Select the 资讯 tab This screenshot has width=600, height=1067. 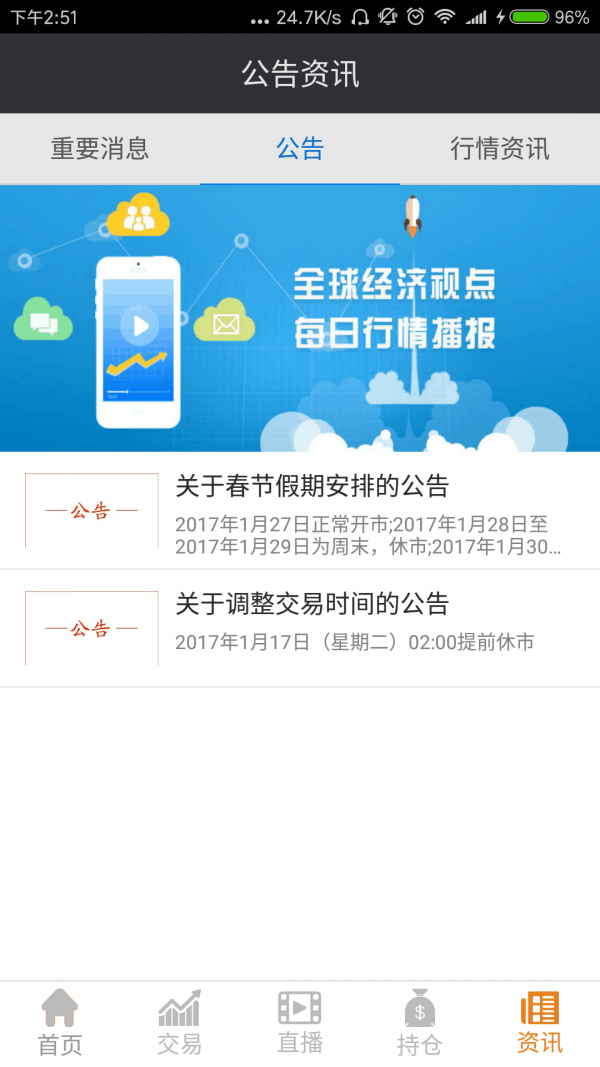pyautogui.click(x=540, y=1023)
